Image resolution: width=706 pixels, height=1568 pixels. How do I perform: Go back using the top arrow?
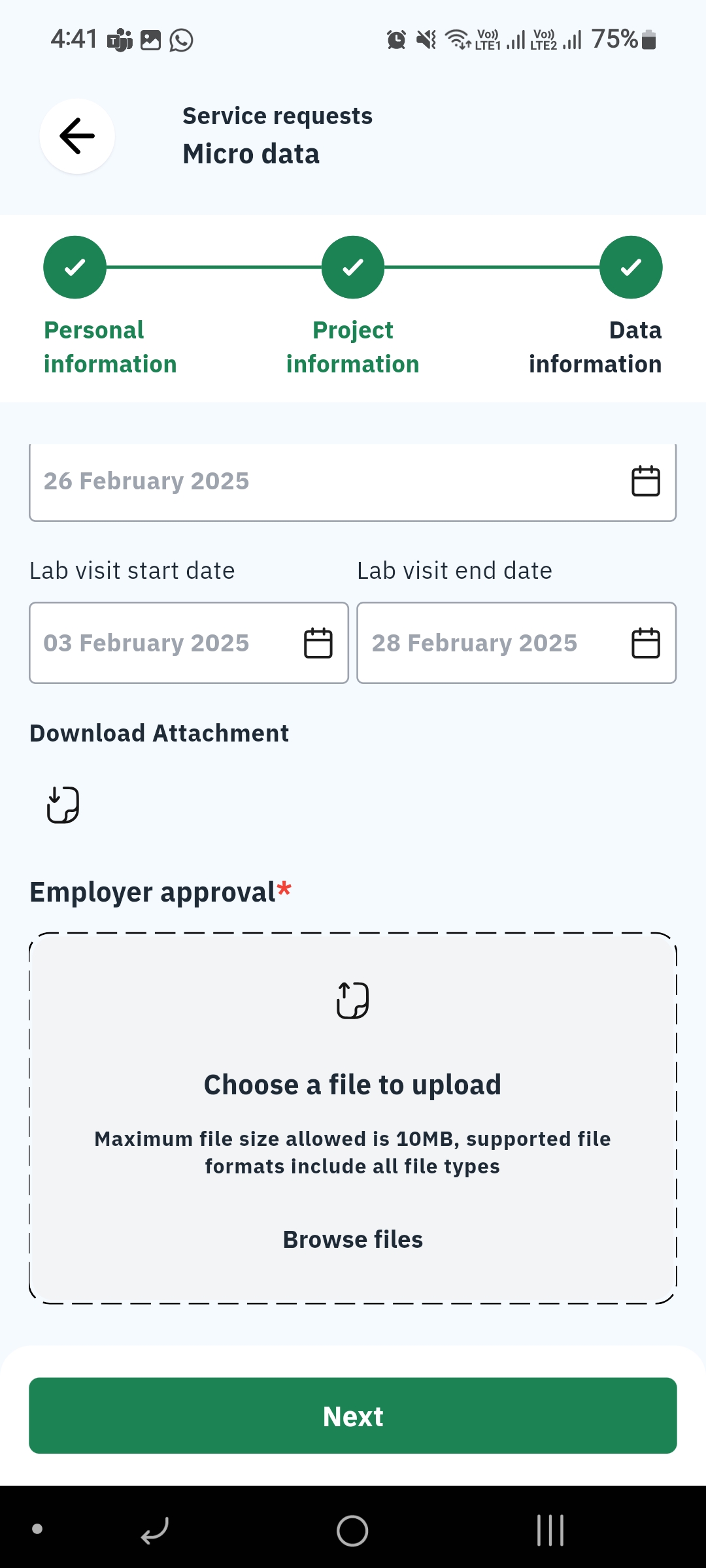[x=77, y=136]
